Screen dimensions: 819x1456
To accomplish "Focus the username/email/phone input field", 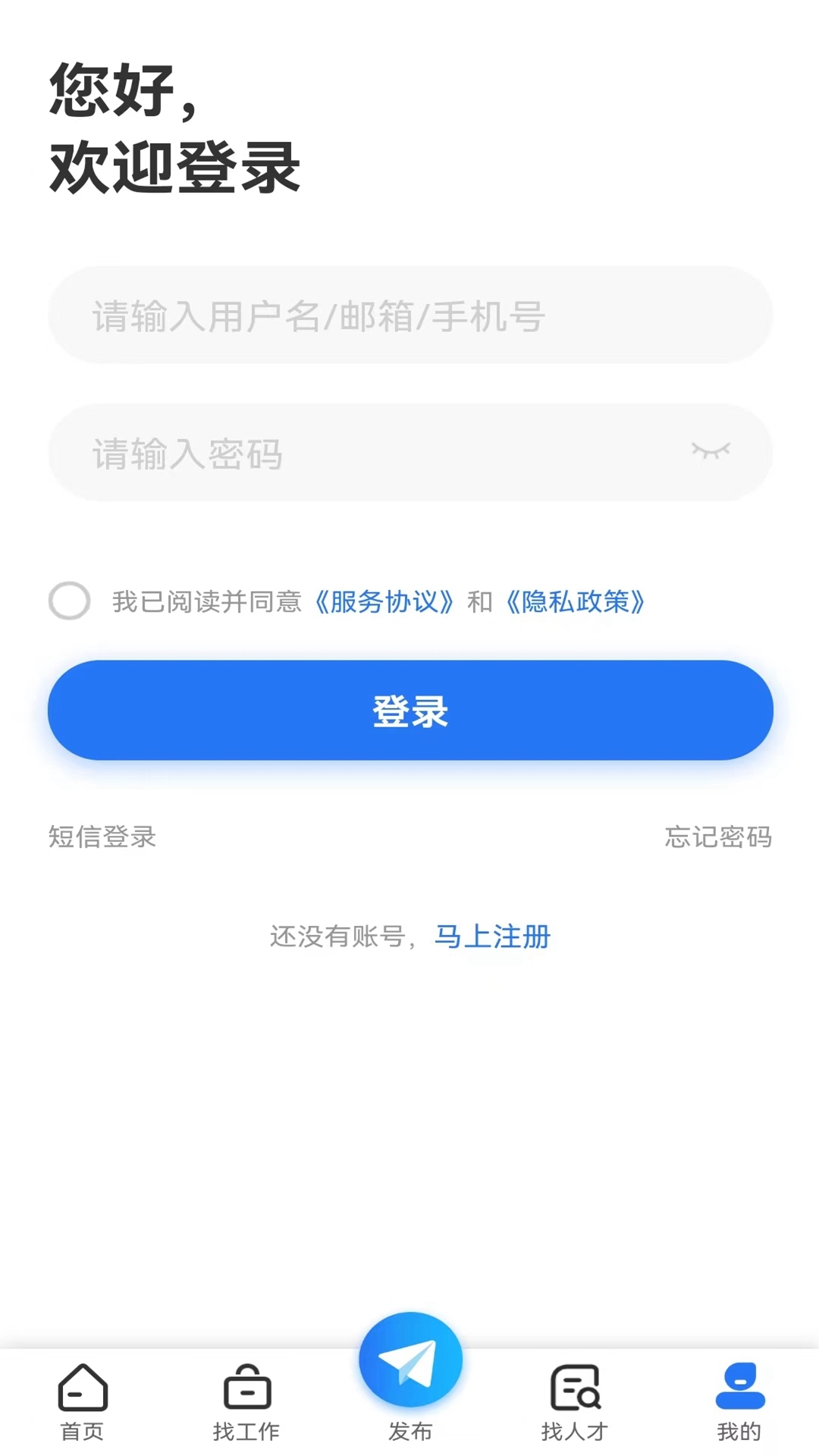I will [x=409, y=316].
